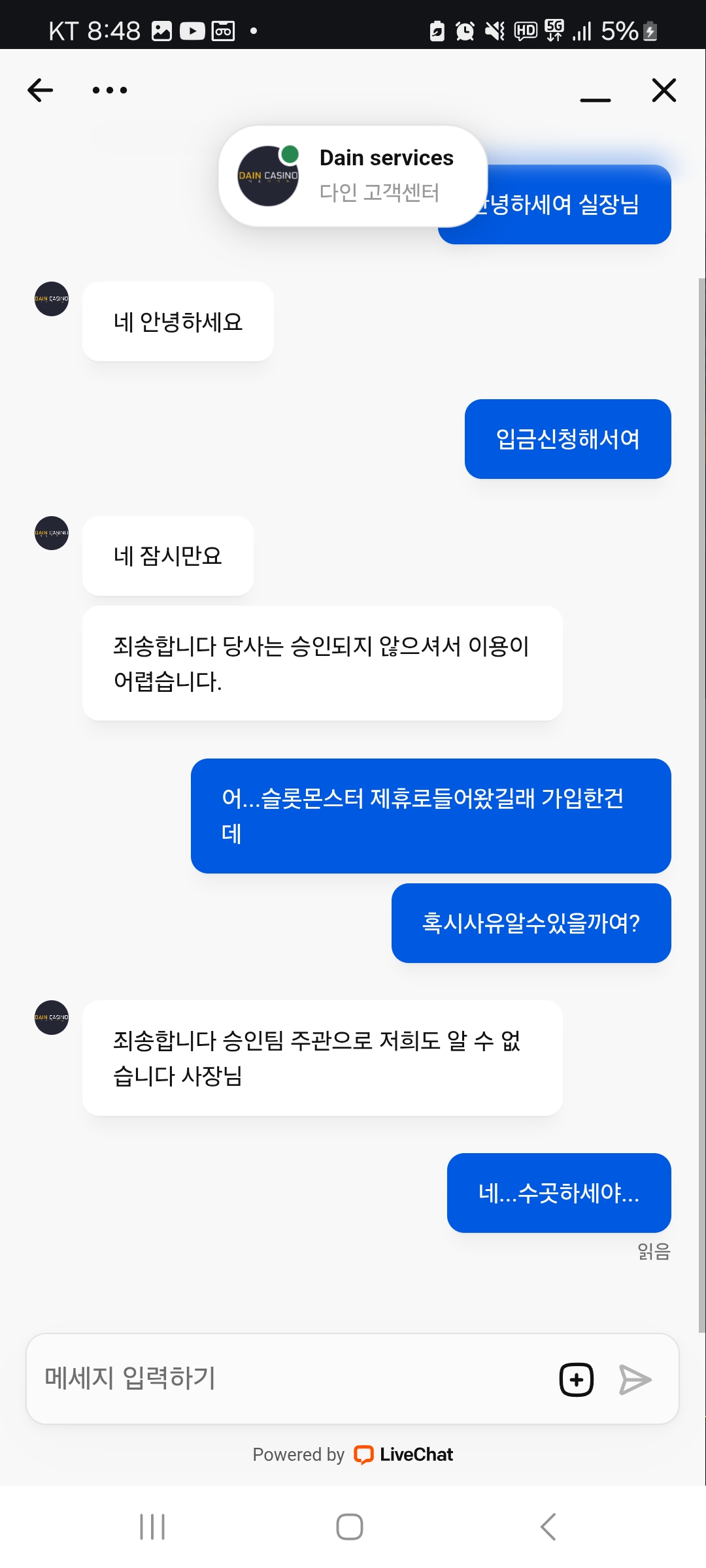The width and height of the screenshot is (706, 1568).
Task: Go back using the top-left arrow
Action: click(x=40, y=90)
